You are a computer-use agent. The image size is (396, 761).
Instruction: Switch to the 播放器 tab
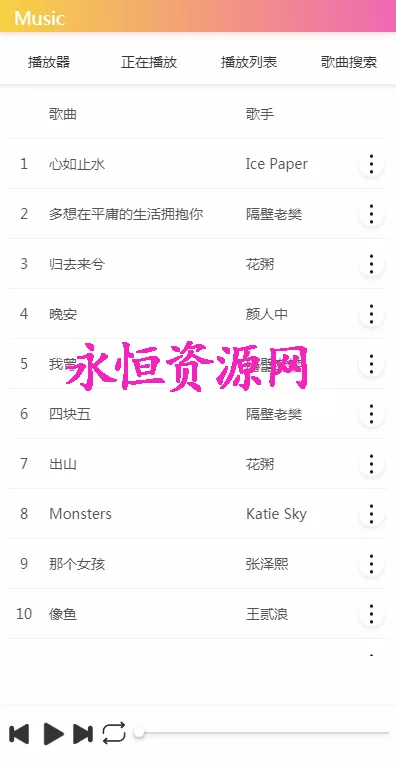pos(49,62)
